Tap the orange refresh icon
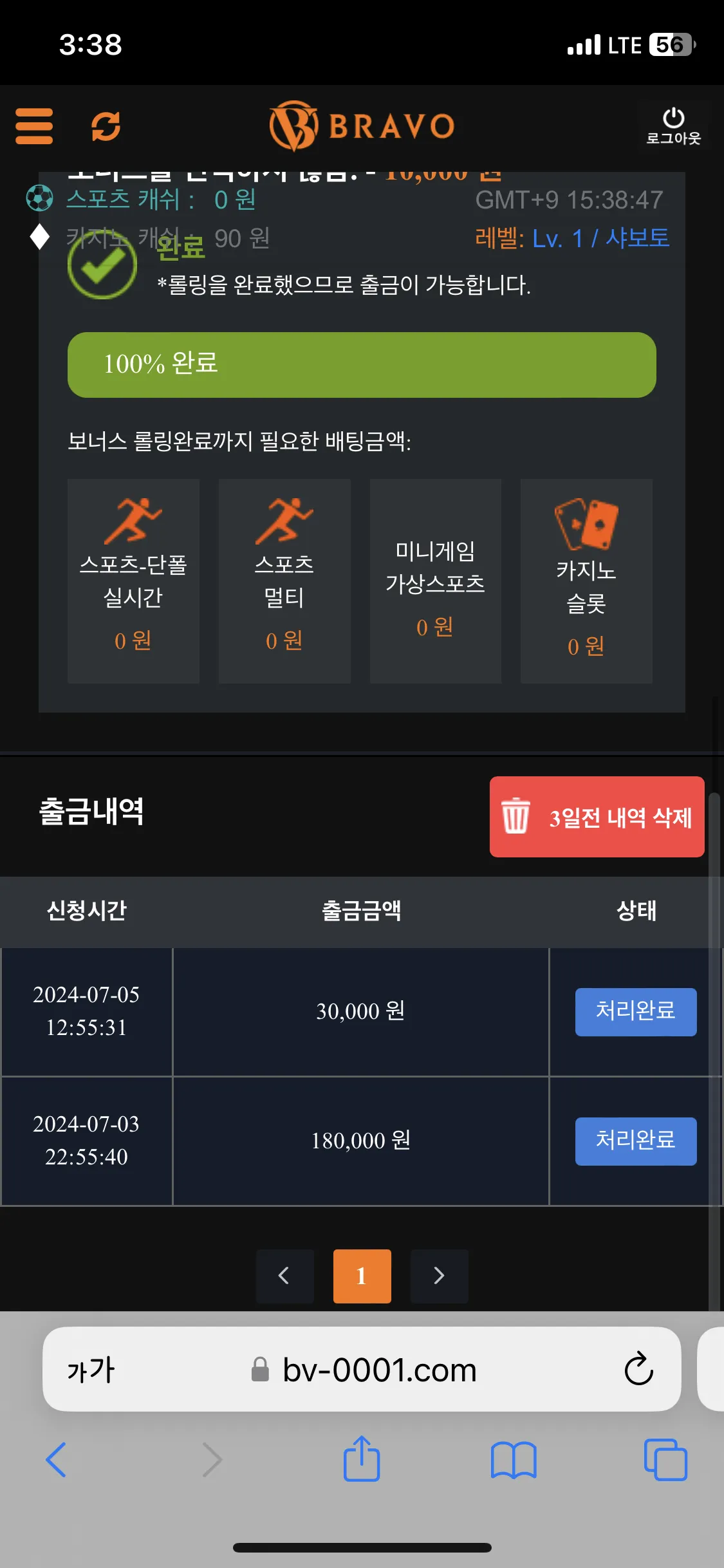The width and height of the screenshot is (724, 1568). tap(106, 126)
